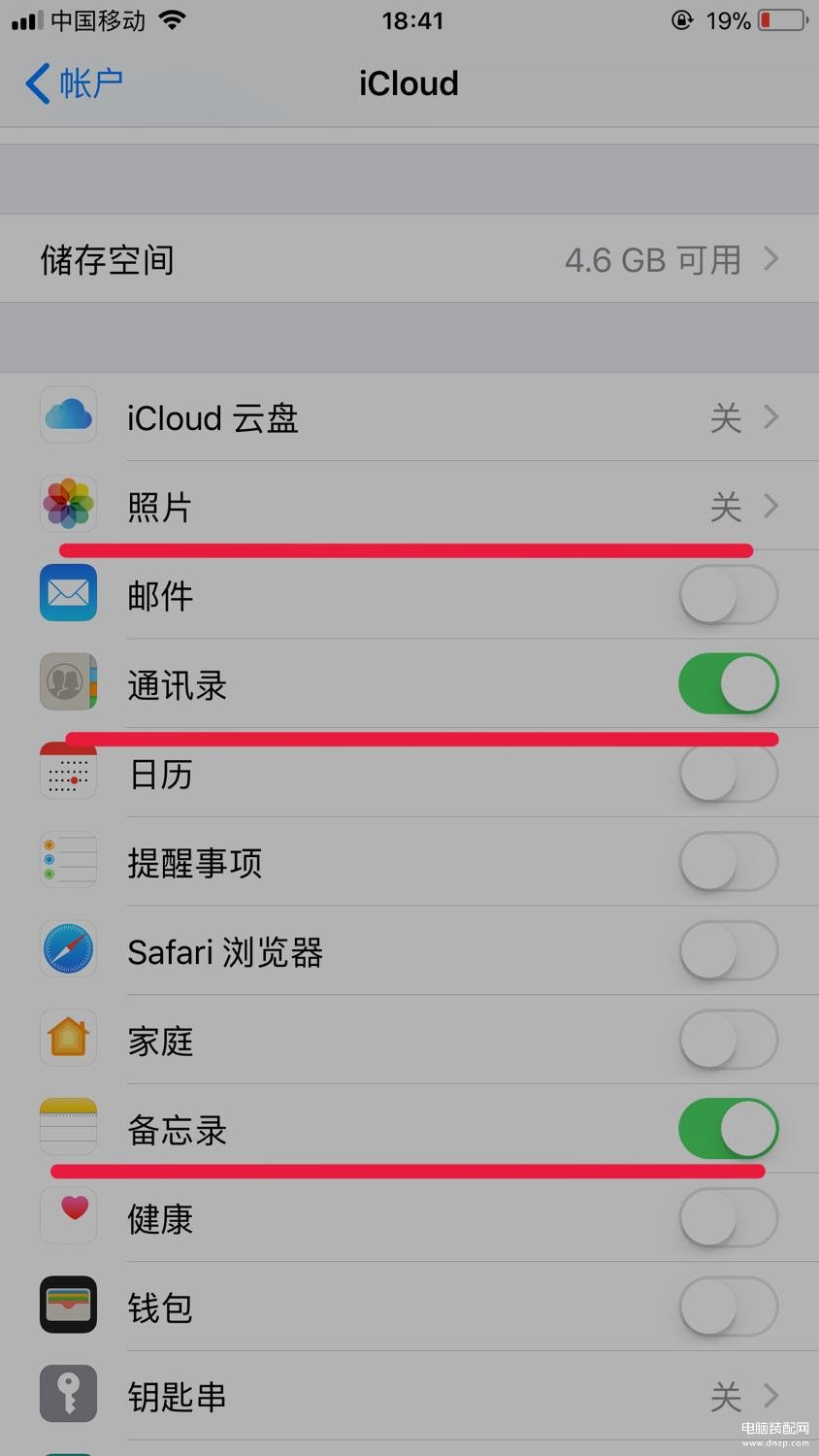
Task: Enable the 健康 switch
Action: 728,1218
